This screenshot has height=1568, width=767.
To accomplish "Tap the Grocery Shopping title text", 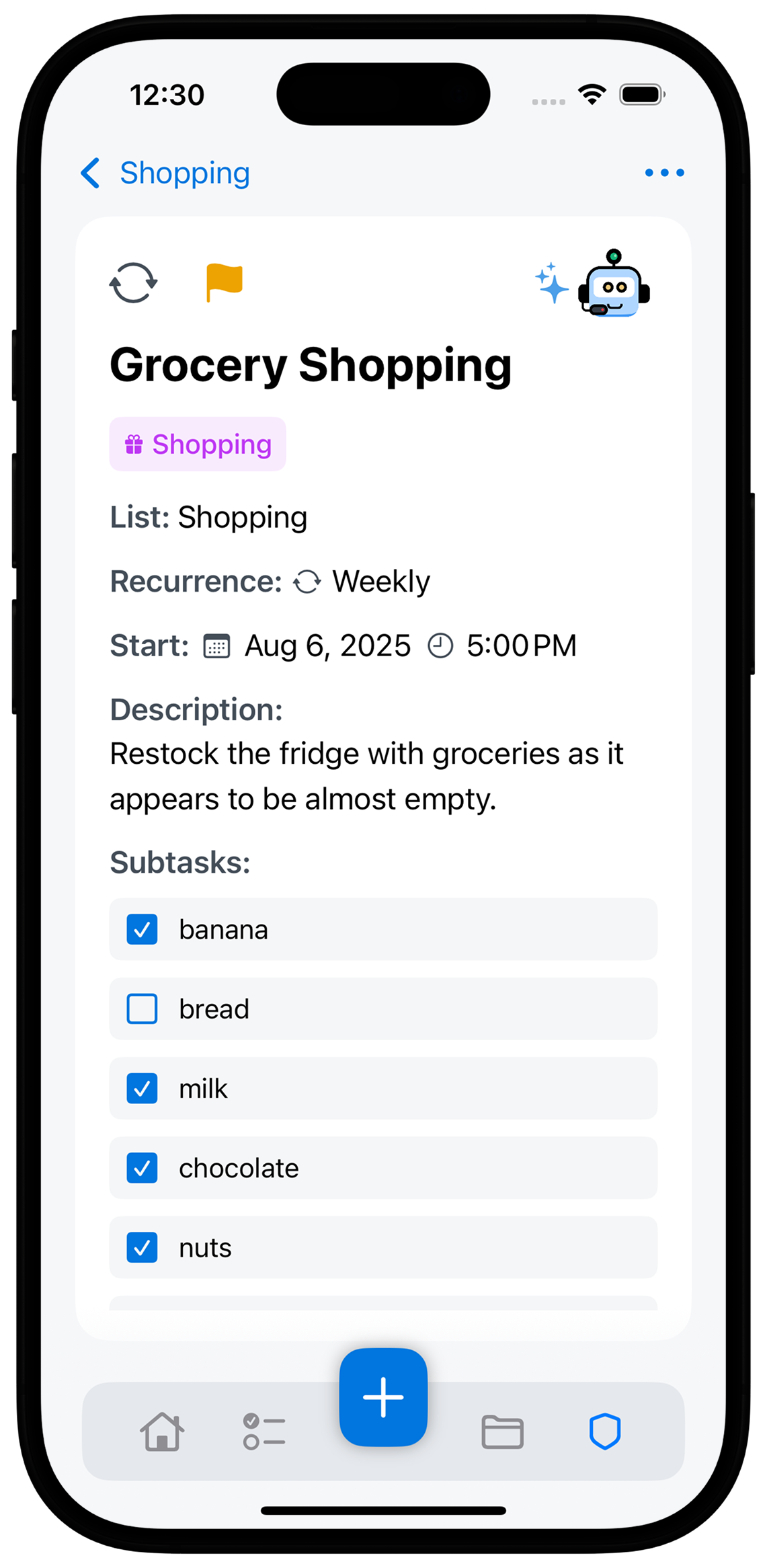I will [311, 365].
